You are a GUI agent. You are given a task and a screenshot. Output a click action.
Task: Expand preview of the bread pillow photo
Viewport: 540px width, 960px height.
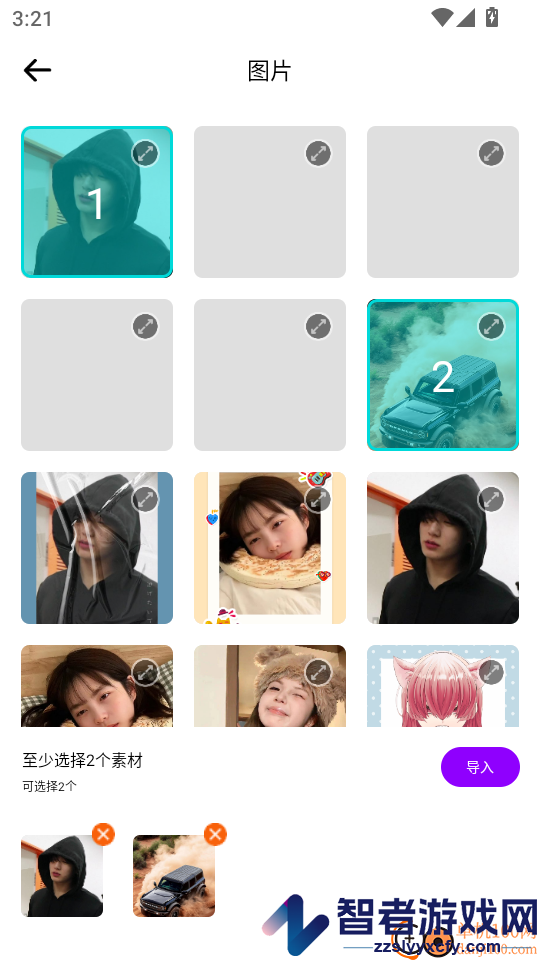click(x=318, y=500)
